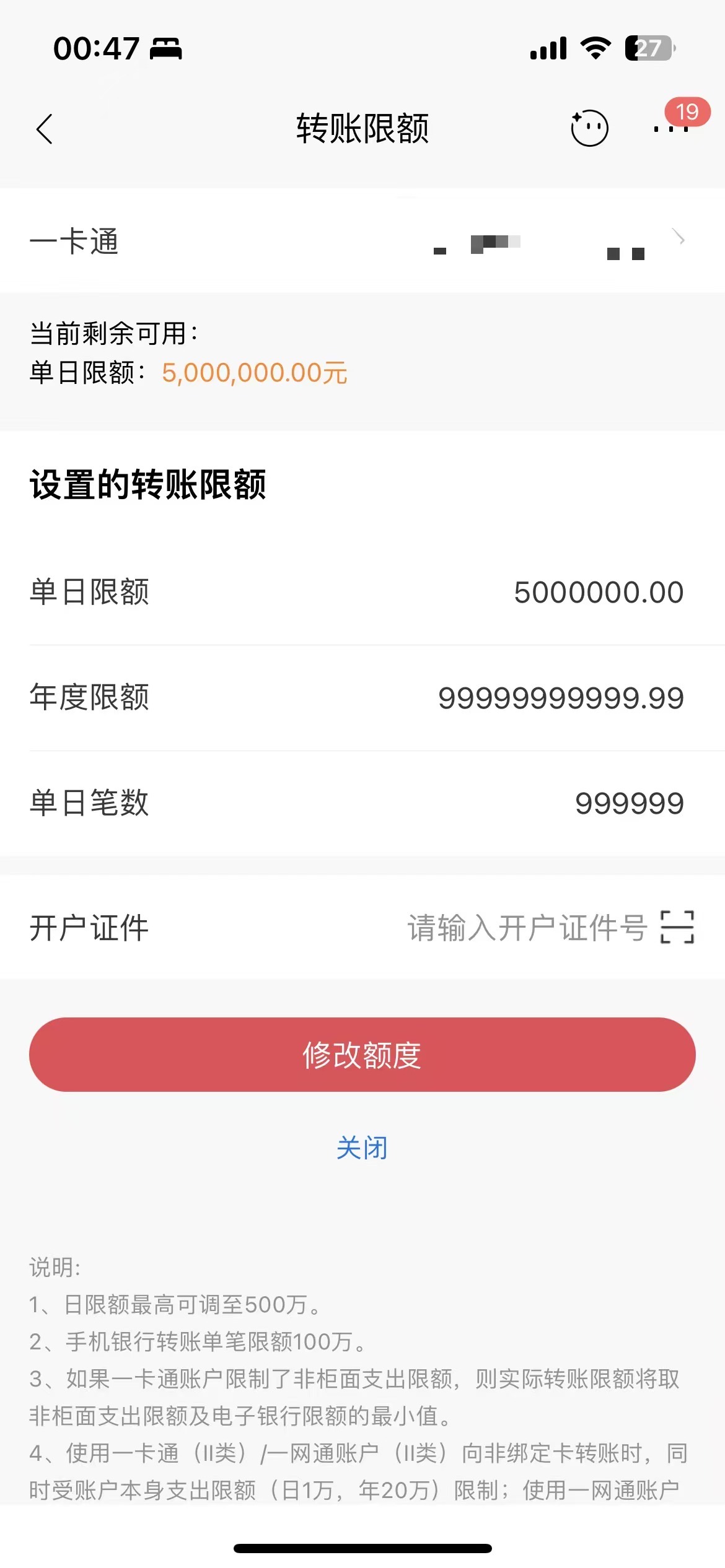Edit the 单日笔数 value
The width and height of the screenshot is (725, 1568).
629,804
